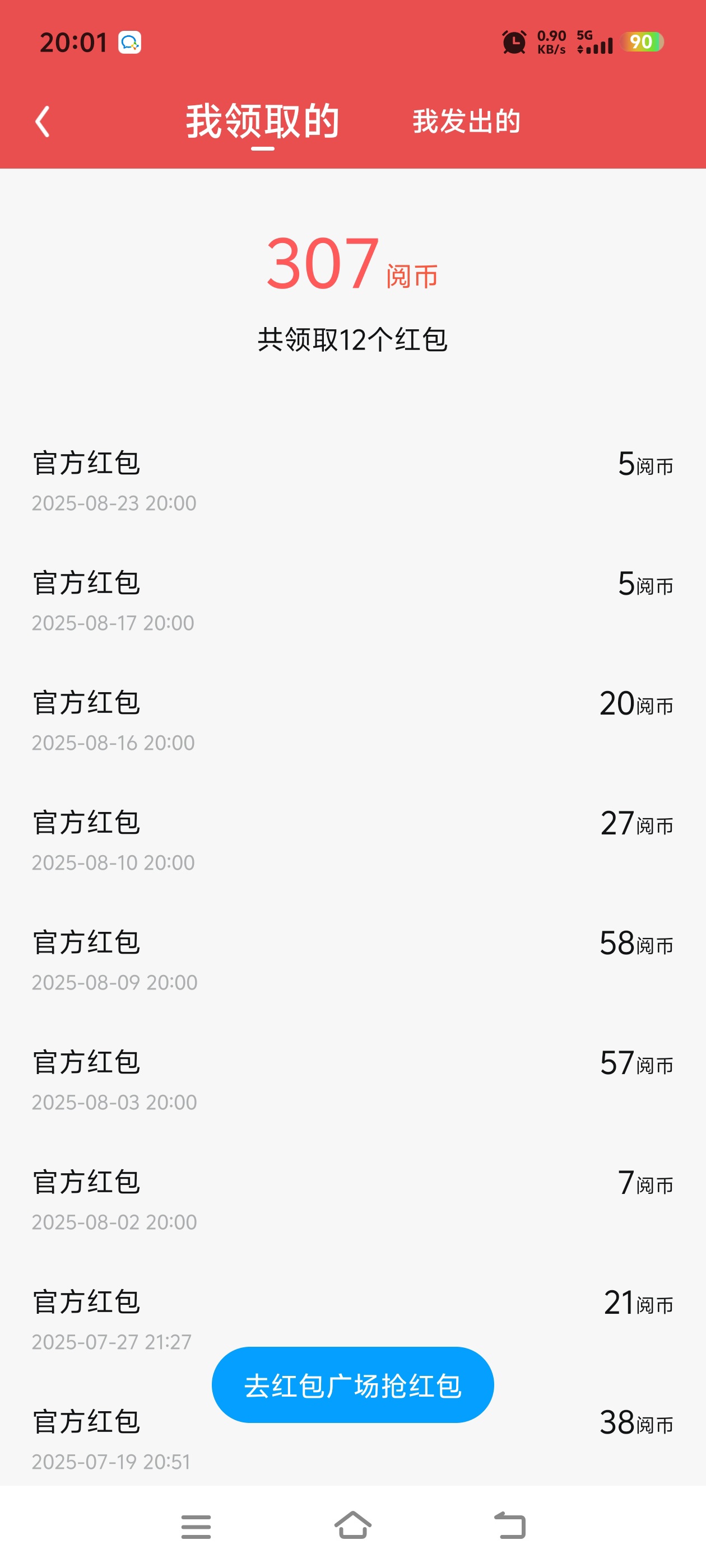View the 2025-08-02 red packet of 7阅币

[x=352, y=1201]
